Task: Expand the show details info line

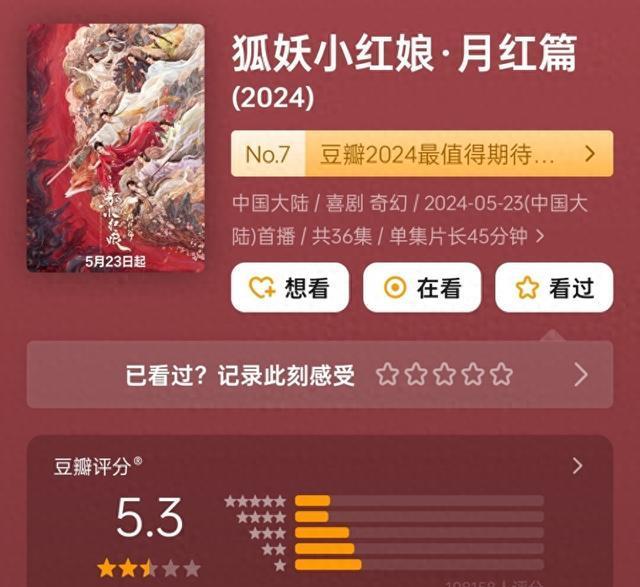Action: (540, 237)
